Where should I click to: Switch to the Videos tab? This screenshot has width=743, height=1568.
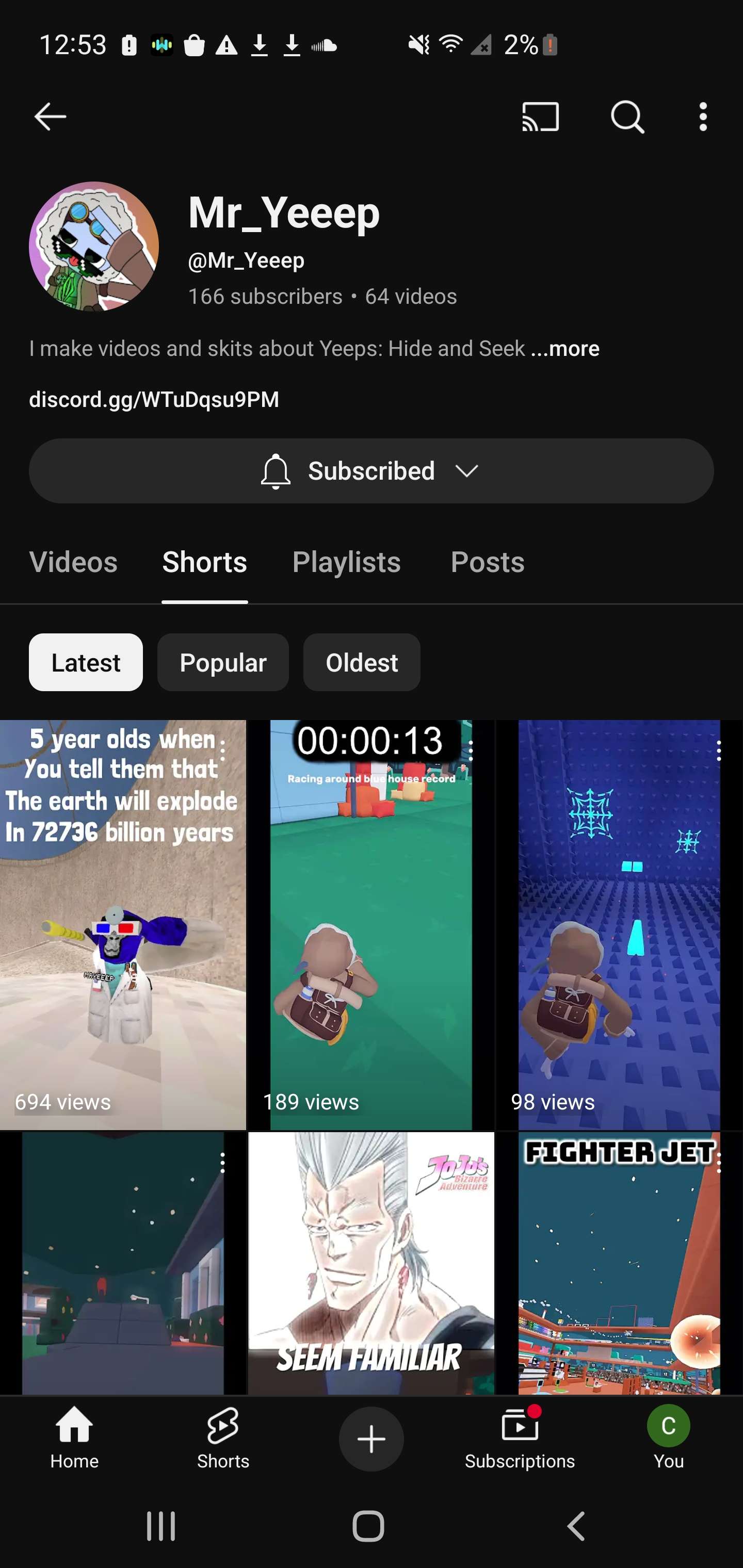(73, 562)
